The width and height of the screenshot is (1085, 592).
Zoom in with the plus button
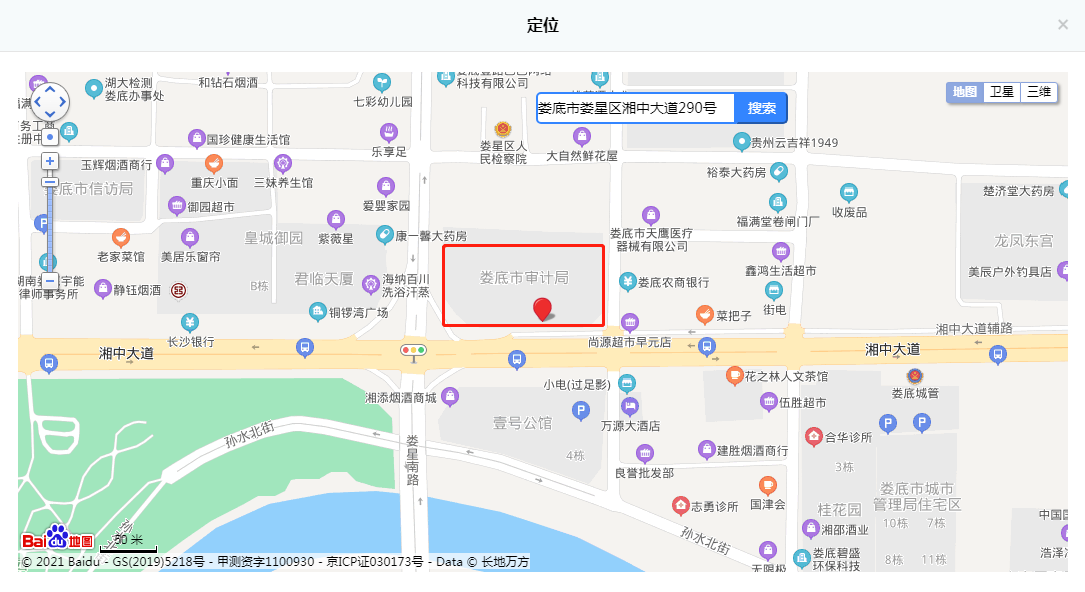(x=49, y=161)
